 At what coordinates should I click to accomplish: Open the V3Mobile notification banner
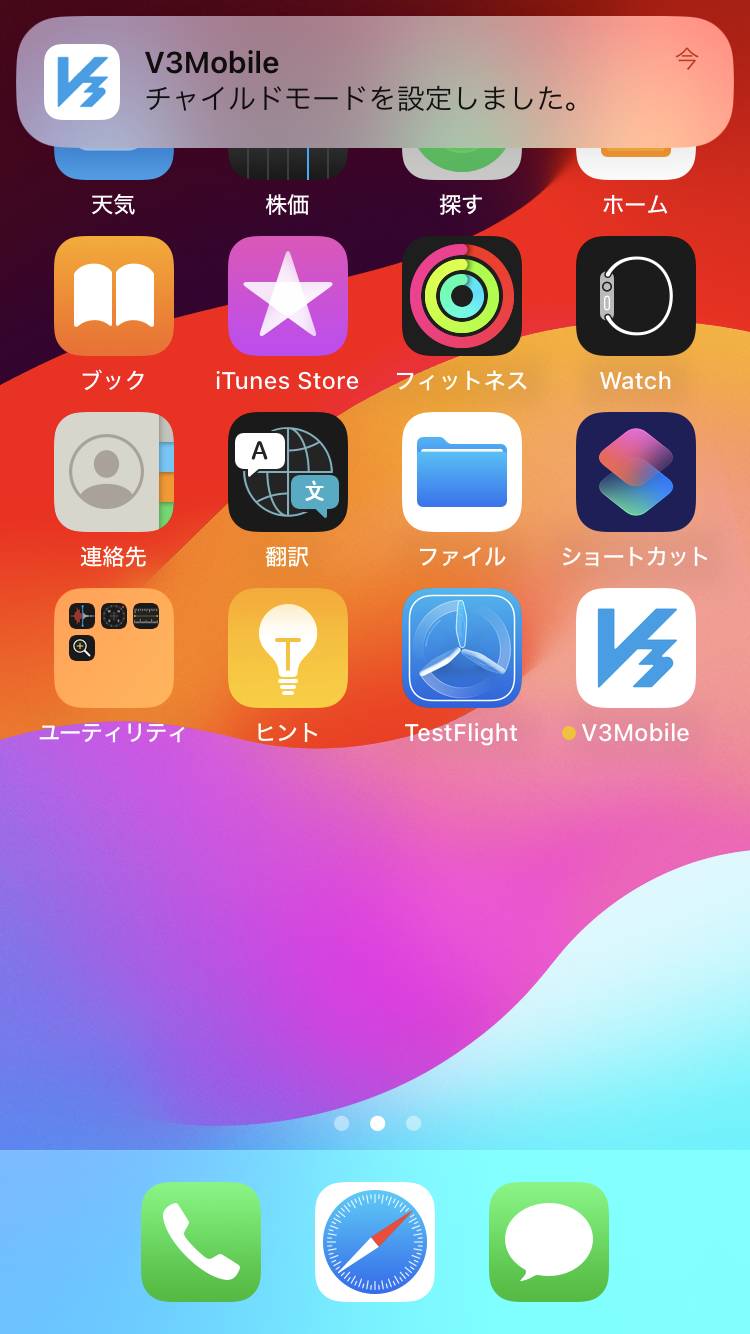pos(375,82)
